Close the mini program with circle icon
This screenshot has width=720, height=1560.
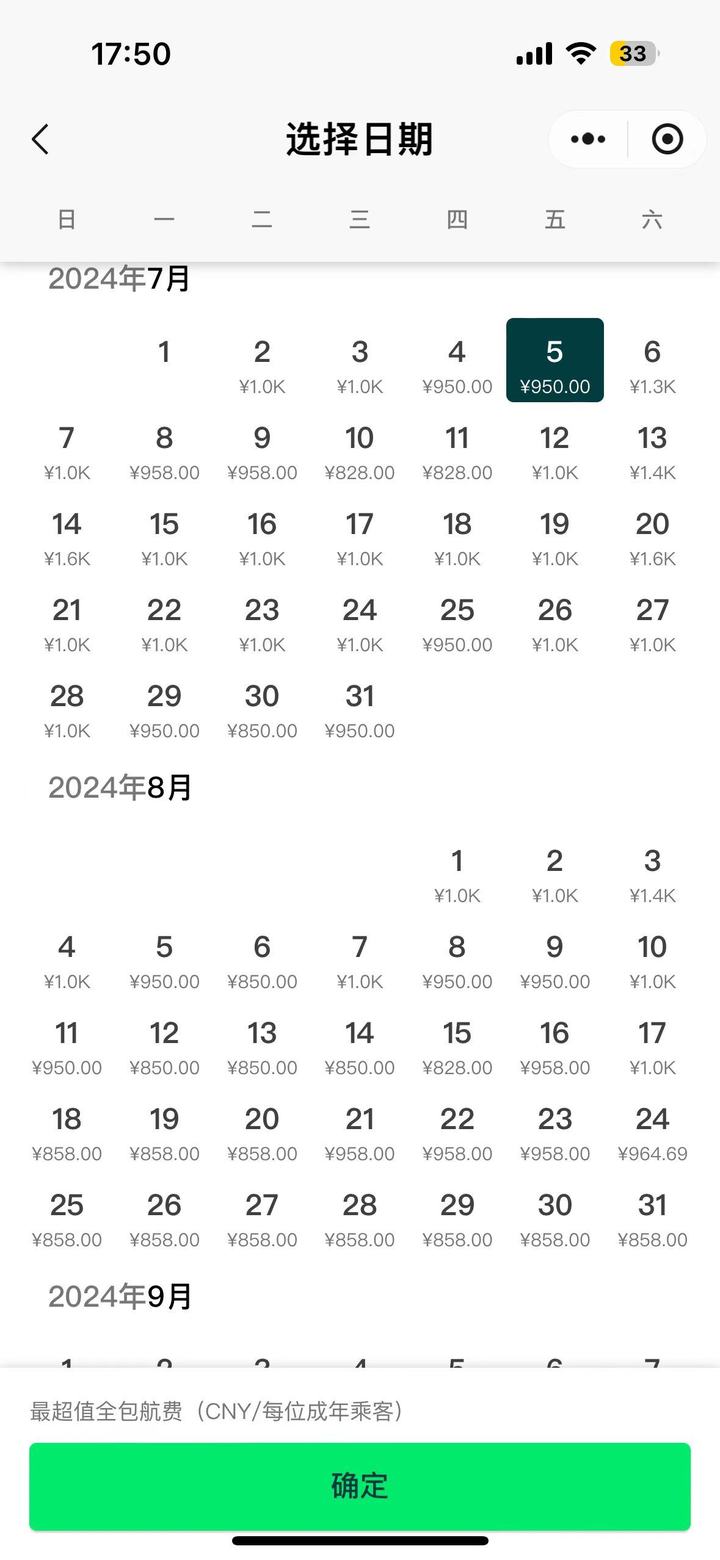[x=667, y=139]
